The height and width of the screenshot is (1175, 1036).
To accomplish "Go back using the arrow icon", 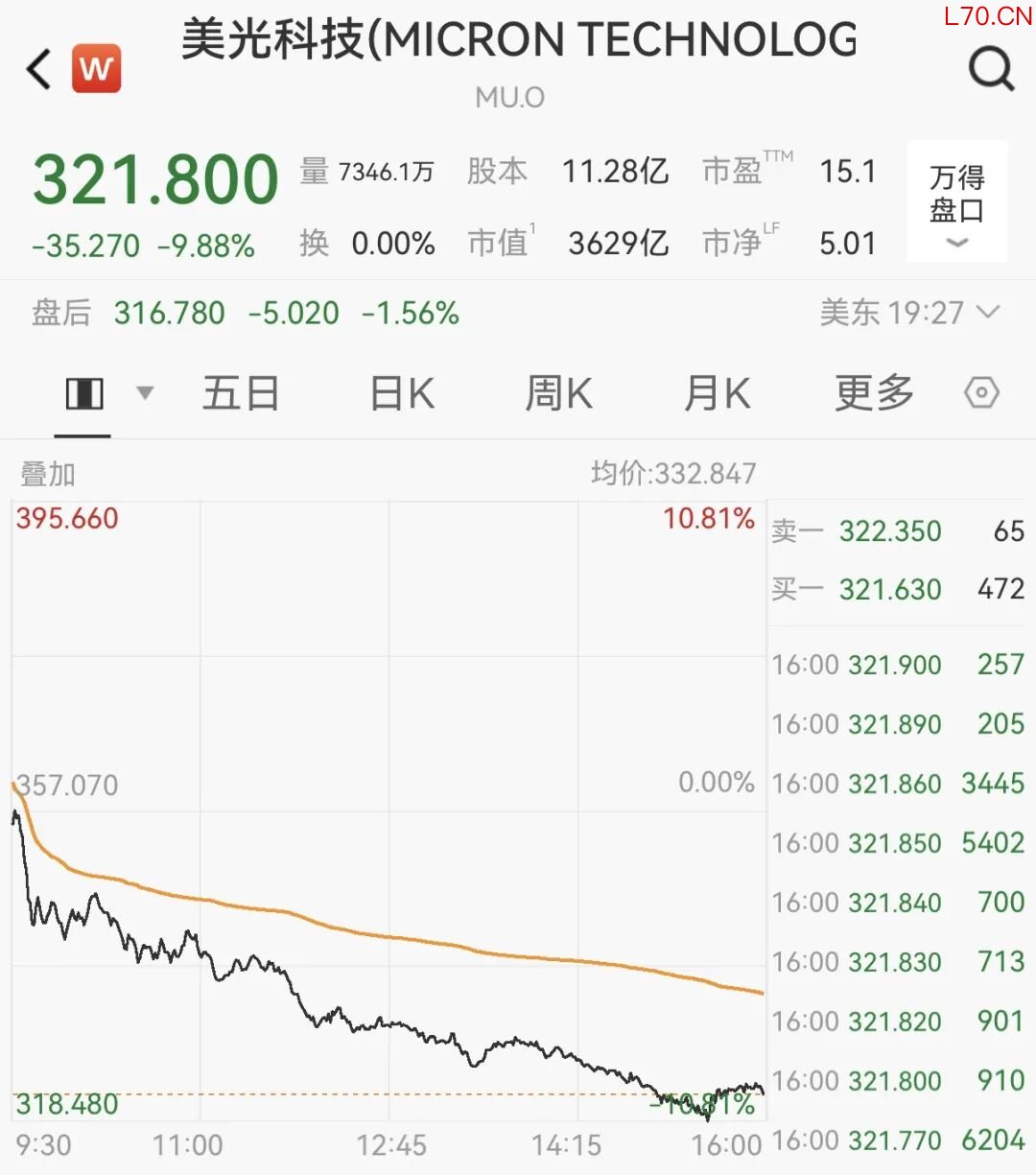I will 38,69.
